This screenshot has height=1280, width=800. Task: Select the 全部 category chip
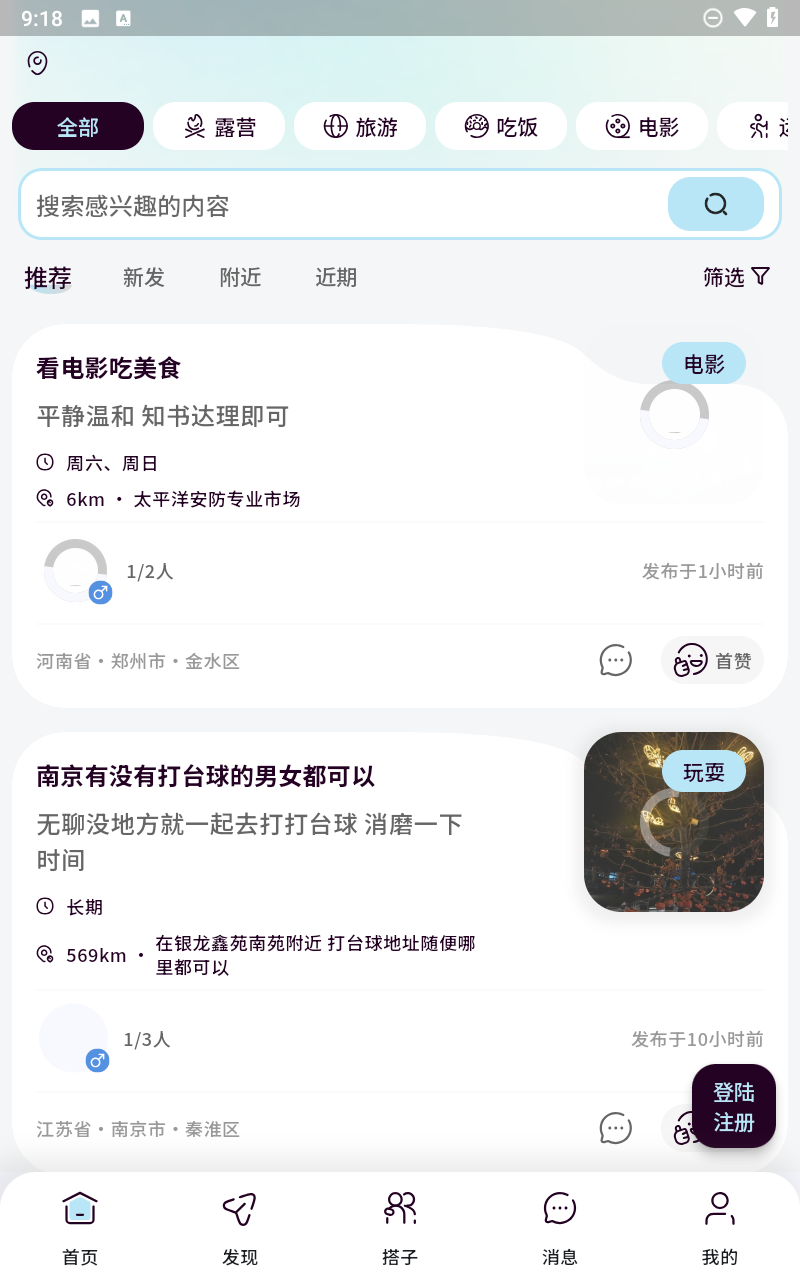click(78, 127)
